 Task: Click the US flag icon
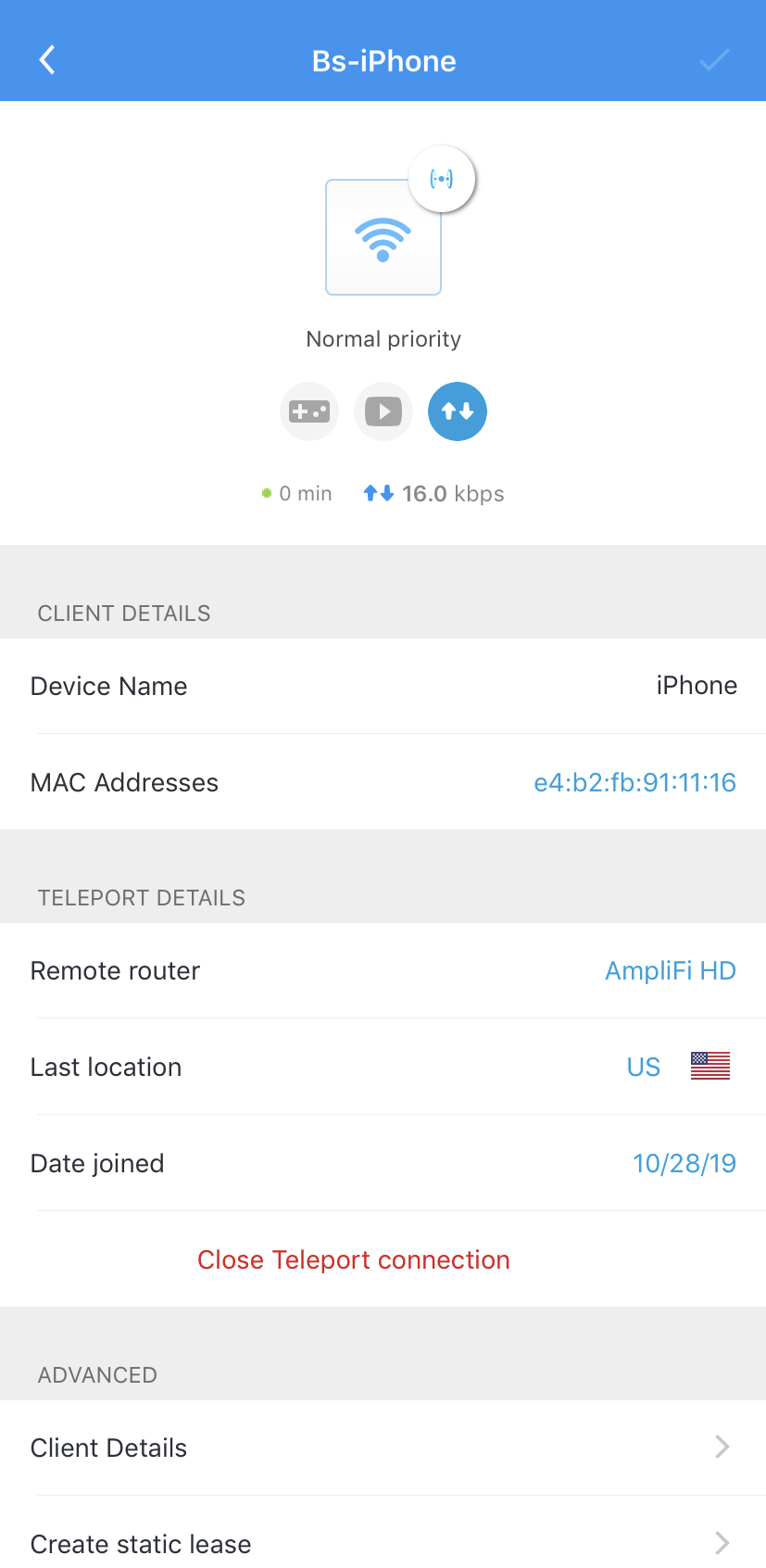click(708, 1067)
